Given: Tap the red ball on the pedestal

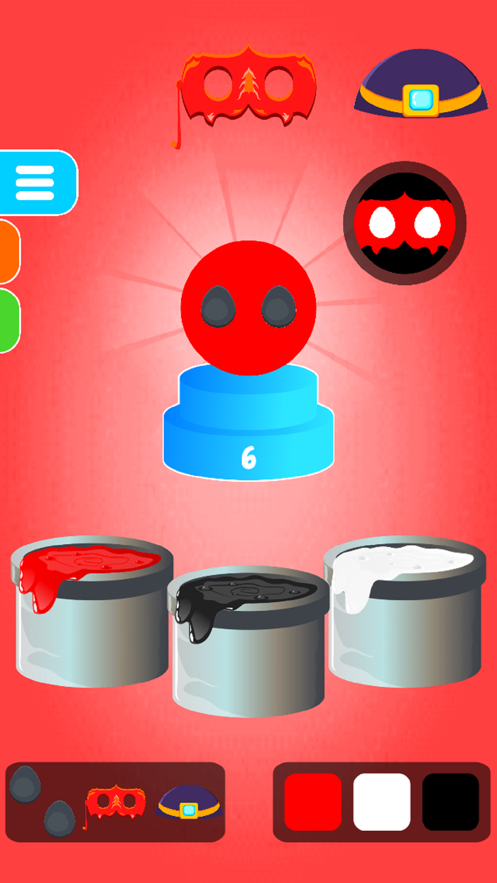Looking at the screenshot, I should (x=248, y=307).
